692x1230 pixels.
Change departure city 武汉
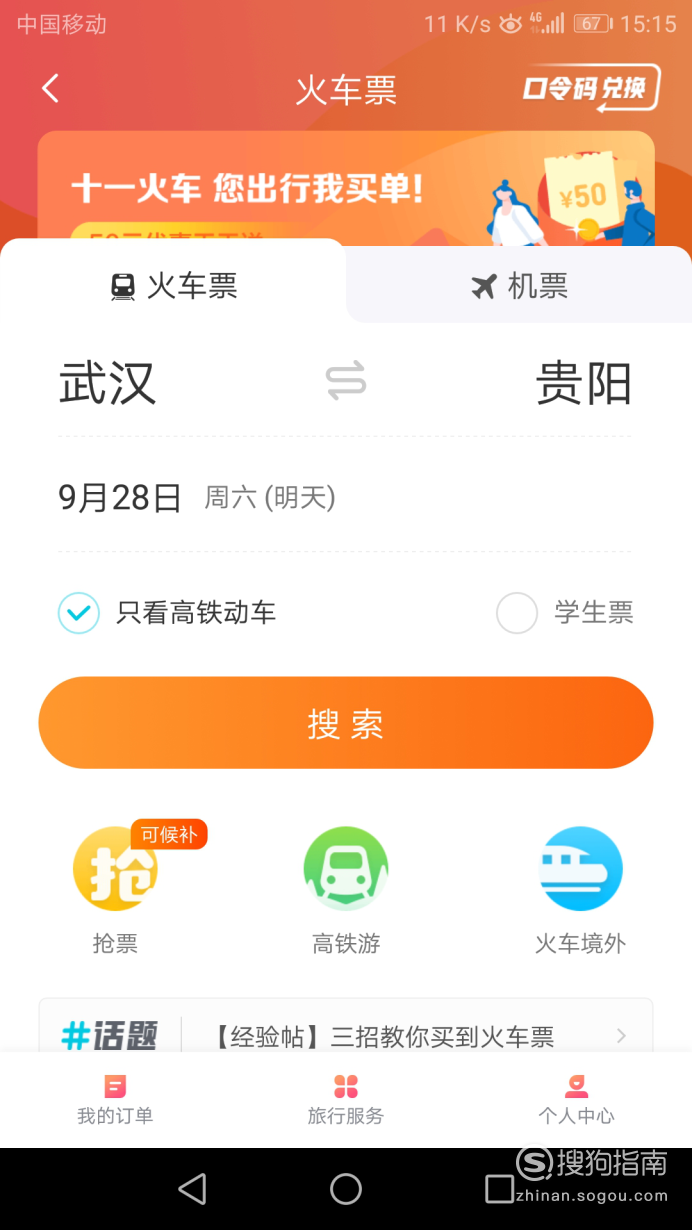pyautogui.click(x=108, y=384)
